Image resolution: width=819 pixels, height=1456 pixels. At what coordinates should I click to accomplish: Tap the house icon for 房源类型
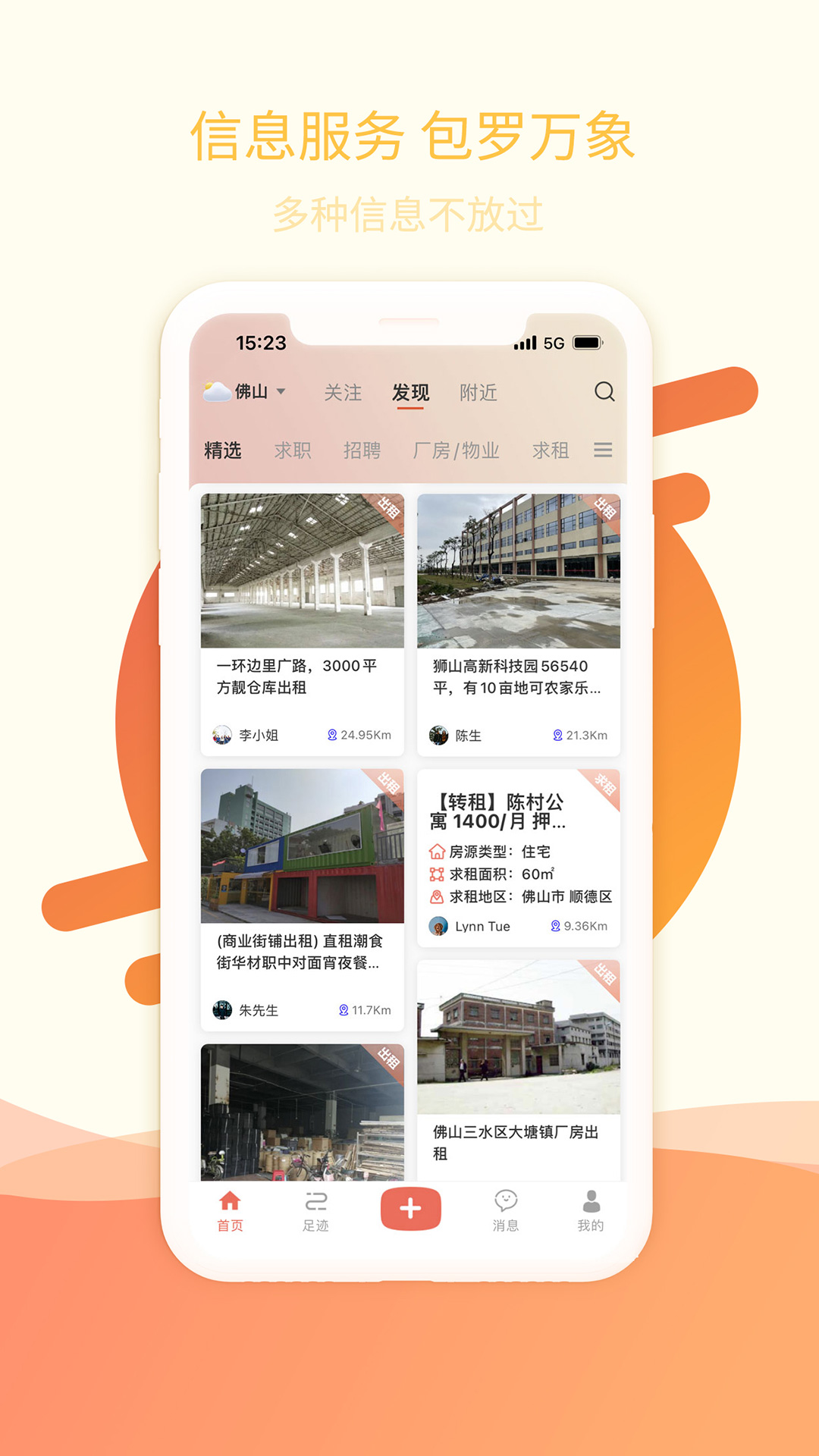[436, 852]
